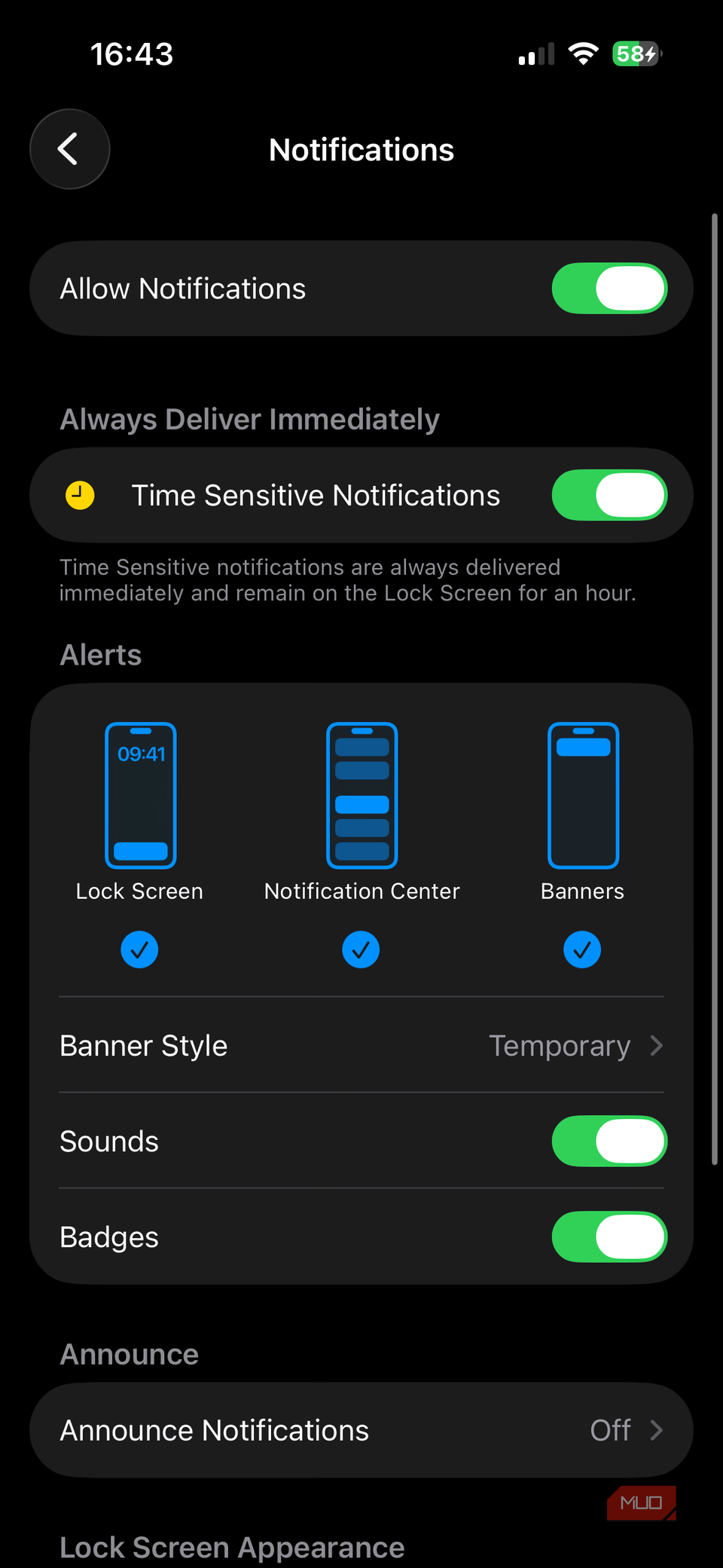
Task: Uncheck the Banners alert option
Action: pos(581,949)
